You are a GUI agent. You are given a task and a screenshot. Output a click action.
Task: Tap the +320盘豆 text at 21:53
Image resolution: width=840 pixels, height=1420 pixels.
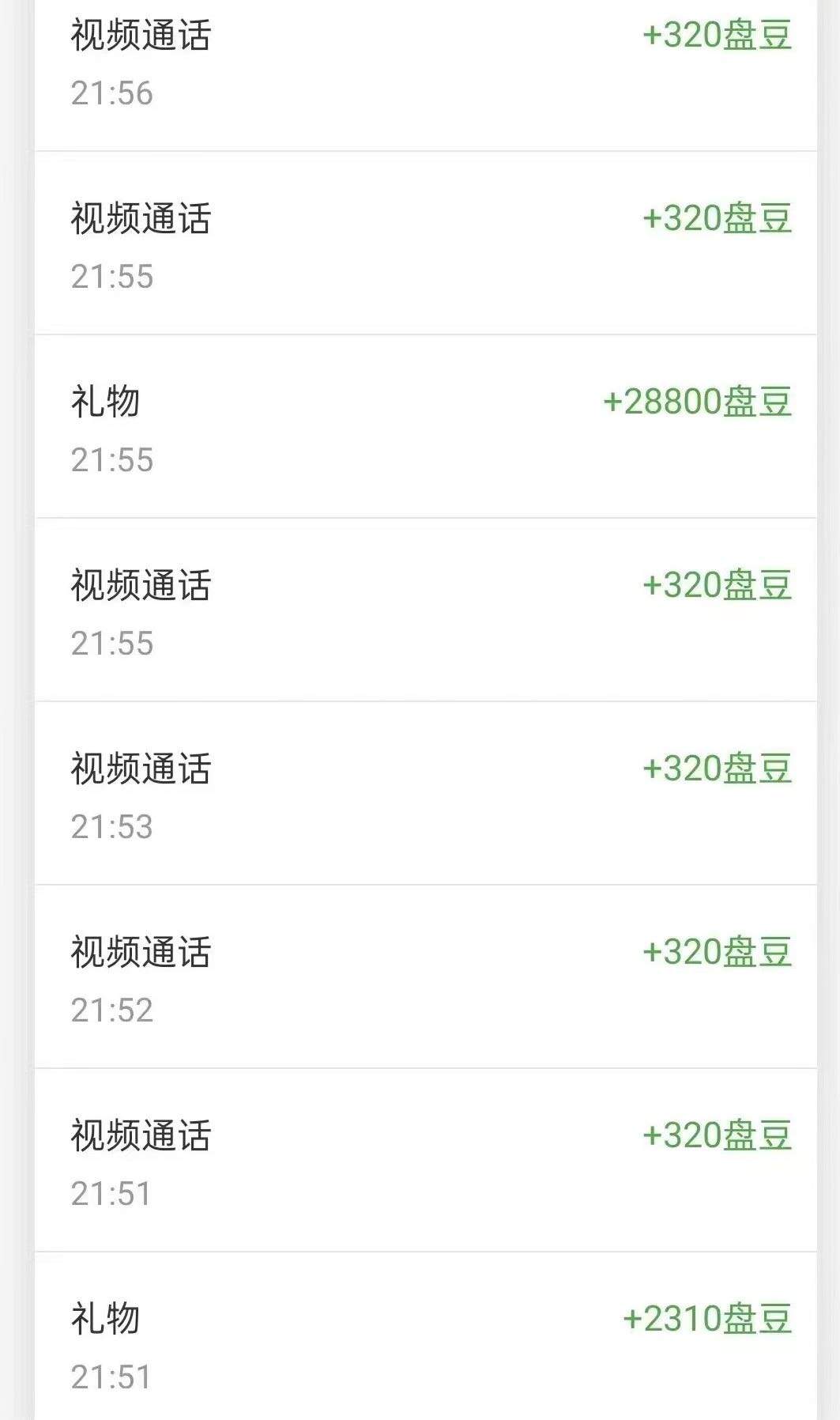click(x=715, y=767)
